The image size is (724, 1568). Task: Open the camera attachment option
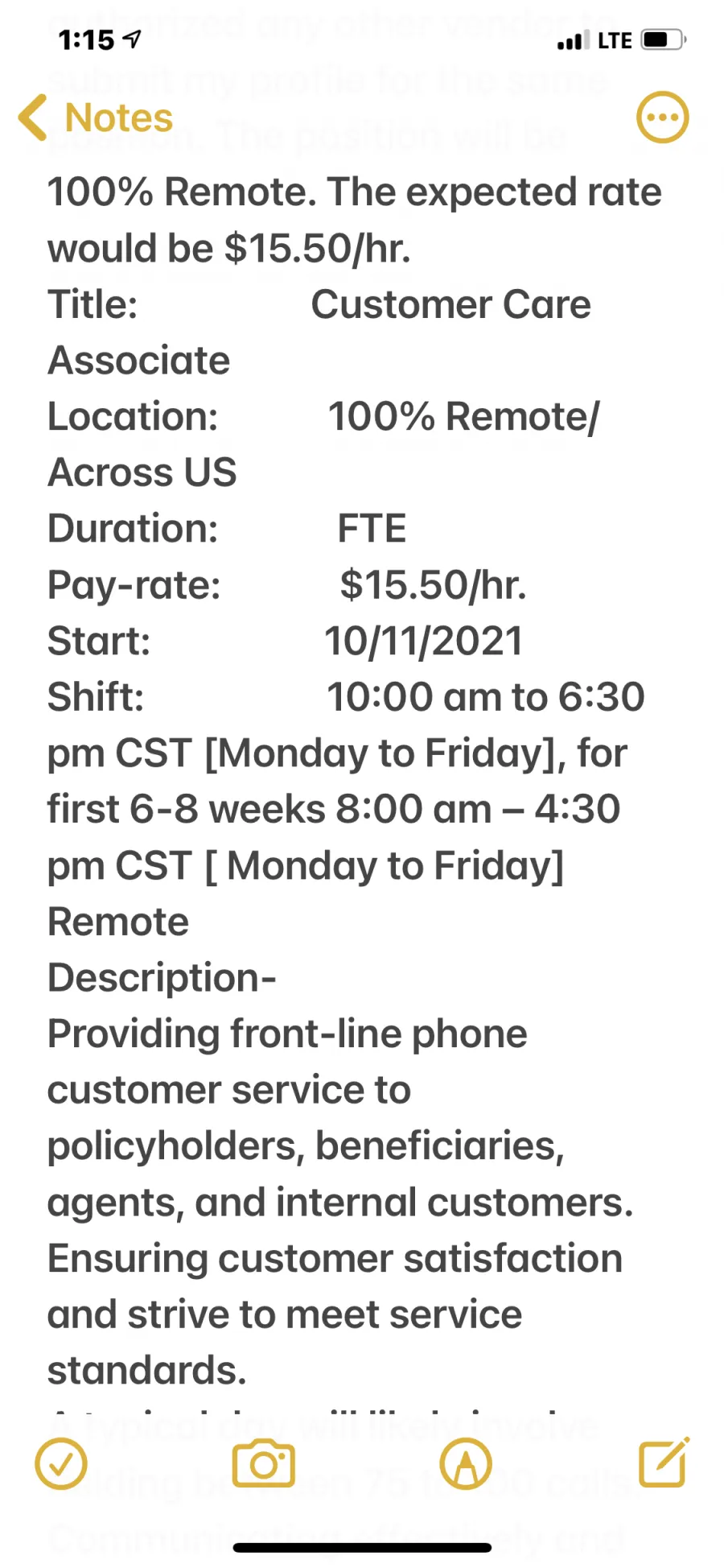tap(263, 1463)
